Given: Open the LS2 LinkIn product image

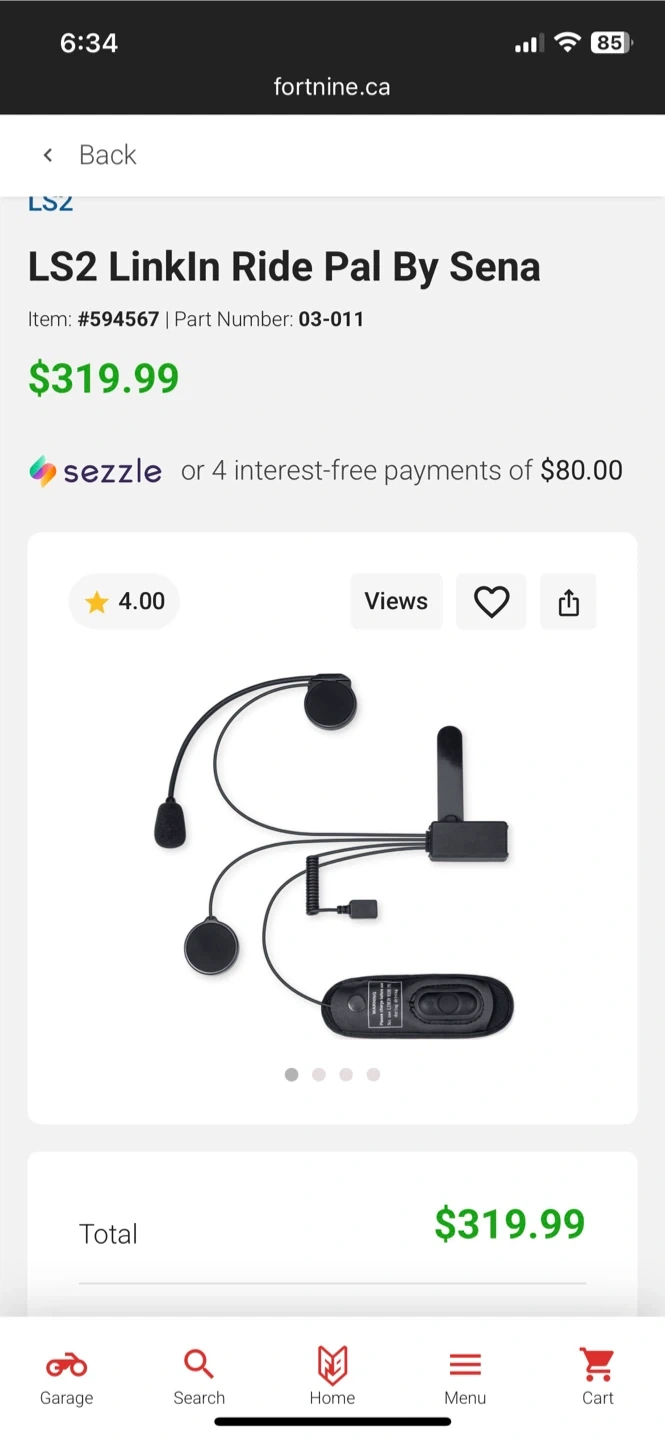Looking at the screenshot, I should pos(332,855).
